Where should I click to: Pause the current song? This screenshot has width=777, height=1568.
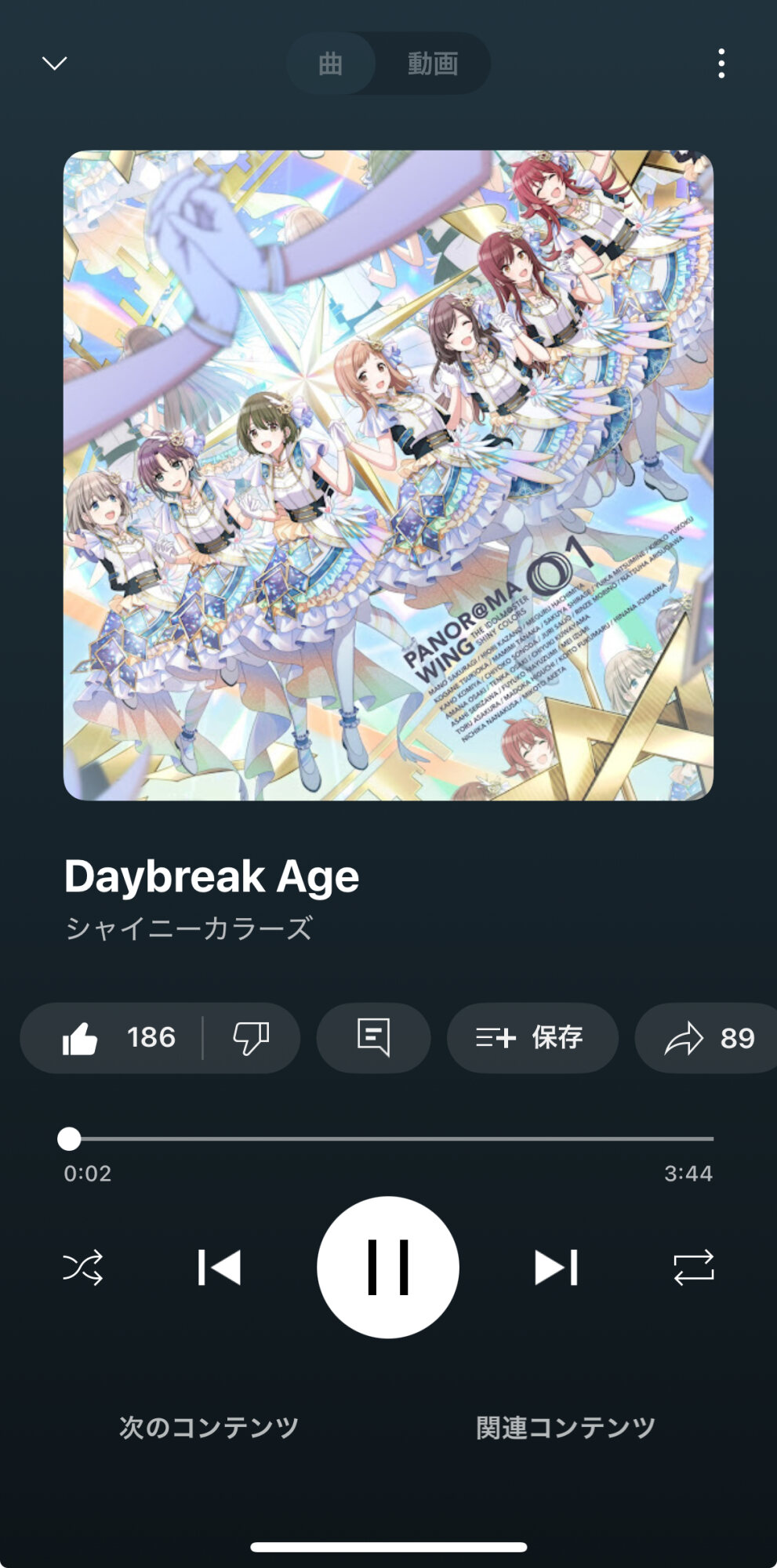388,1267
